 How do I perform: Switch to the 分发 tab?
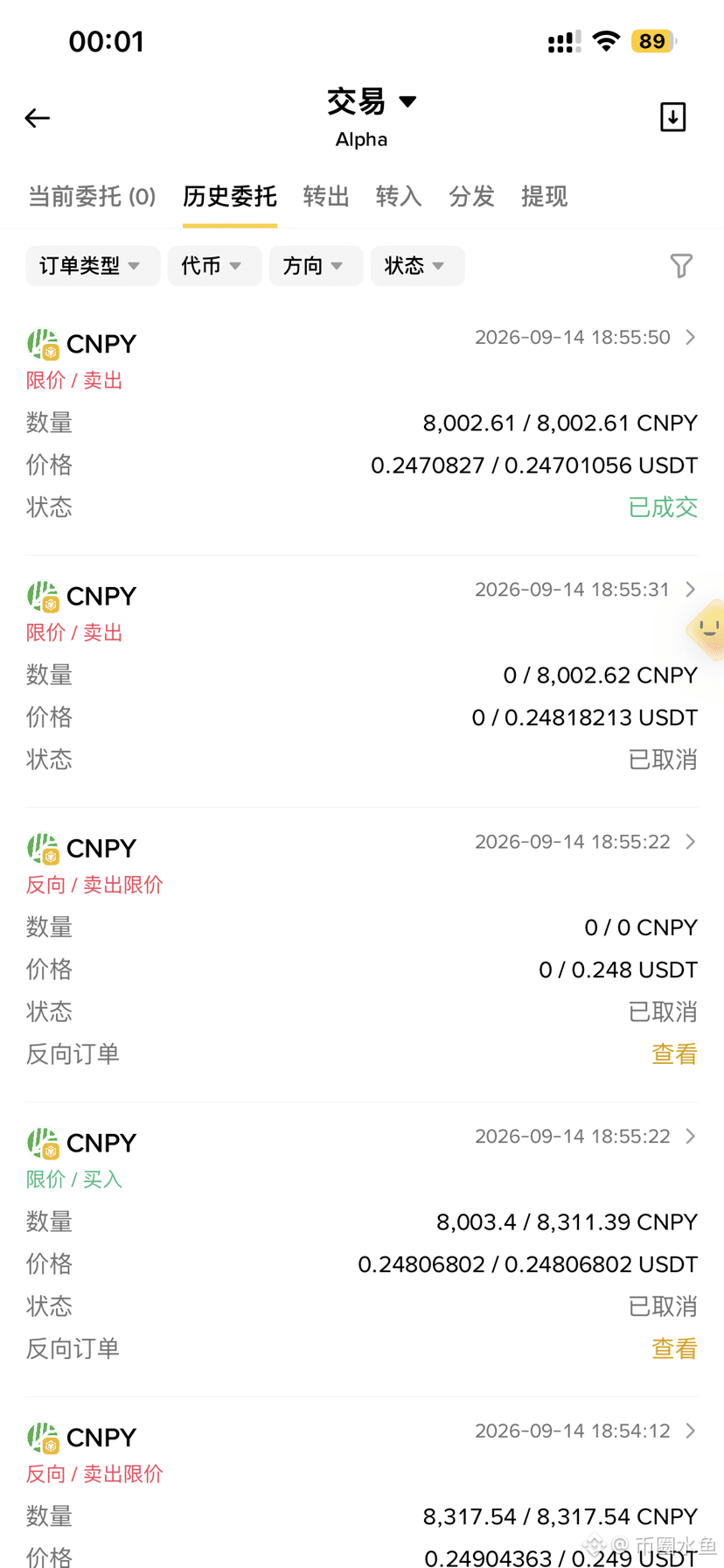tap(471, 196)
